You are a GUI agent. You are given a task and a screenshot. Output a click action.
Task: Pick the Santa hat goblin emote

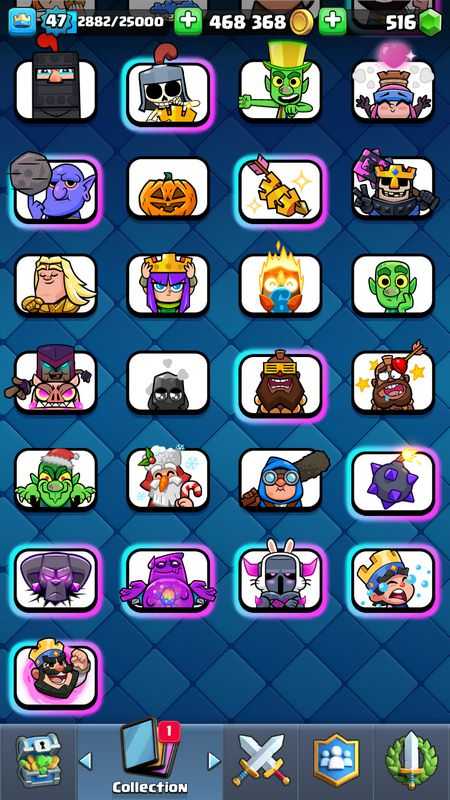56,479
